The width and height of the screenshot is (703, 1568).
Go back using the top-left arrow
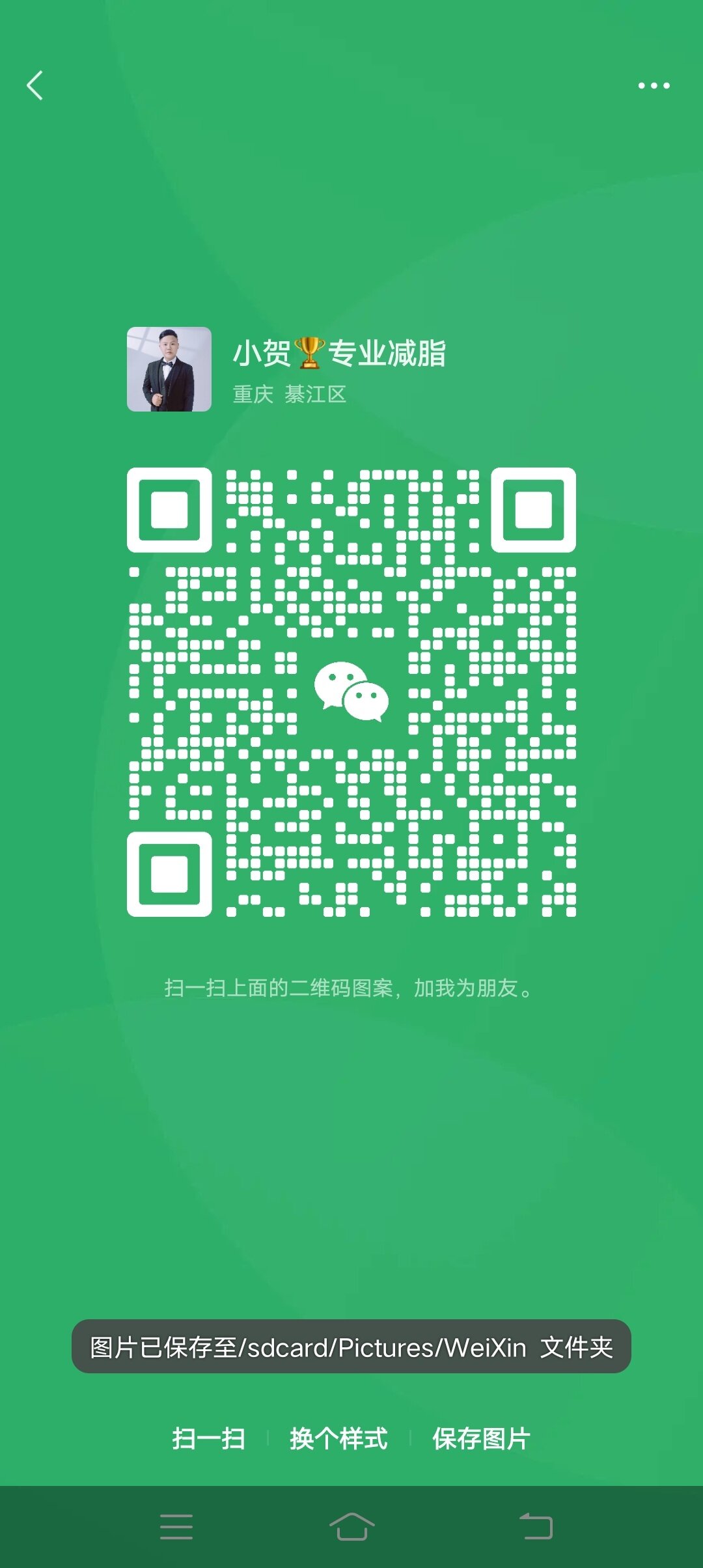(x=35, y=85)
